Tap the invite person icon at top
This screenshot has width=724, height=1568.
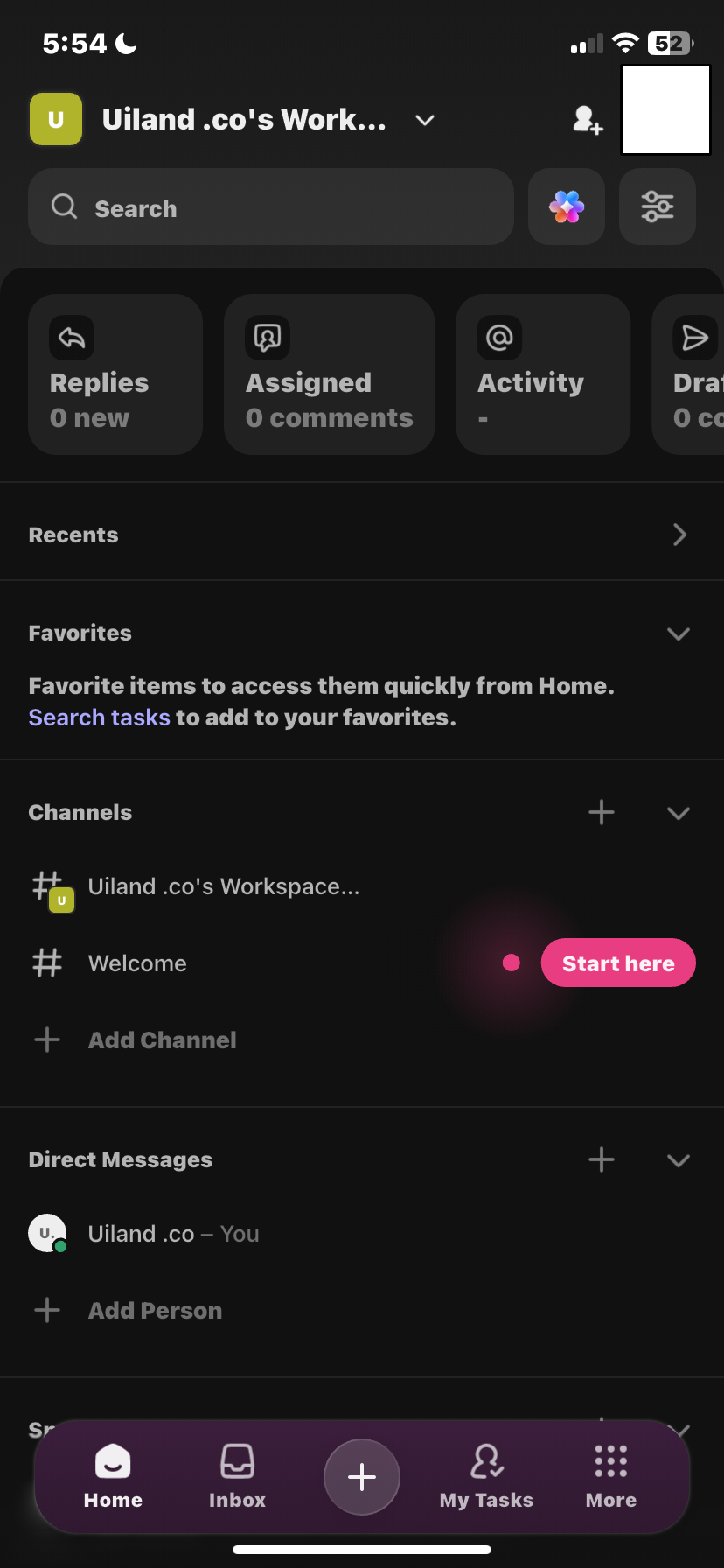(x=587, y=120)
